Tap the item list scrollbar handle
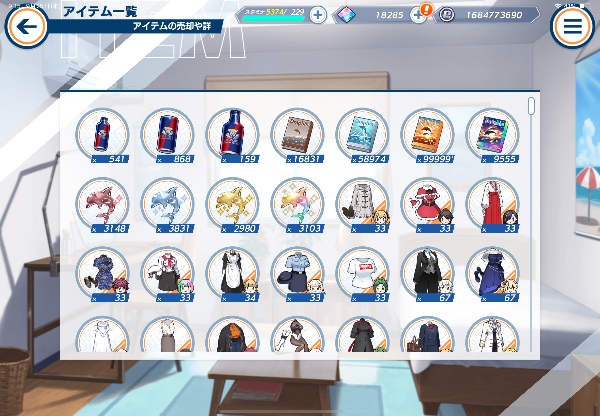This screenshot has height=416, width=600. [531, 106]
